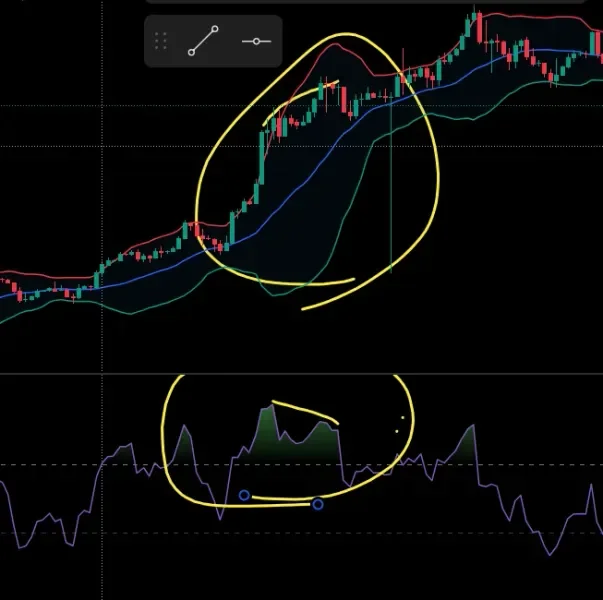Tap the right anchor point of the selected line
603x600 pixels.
[318, 504]
